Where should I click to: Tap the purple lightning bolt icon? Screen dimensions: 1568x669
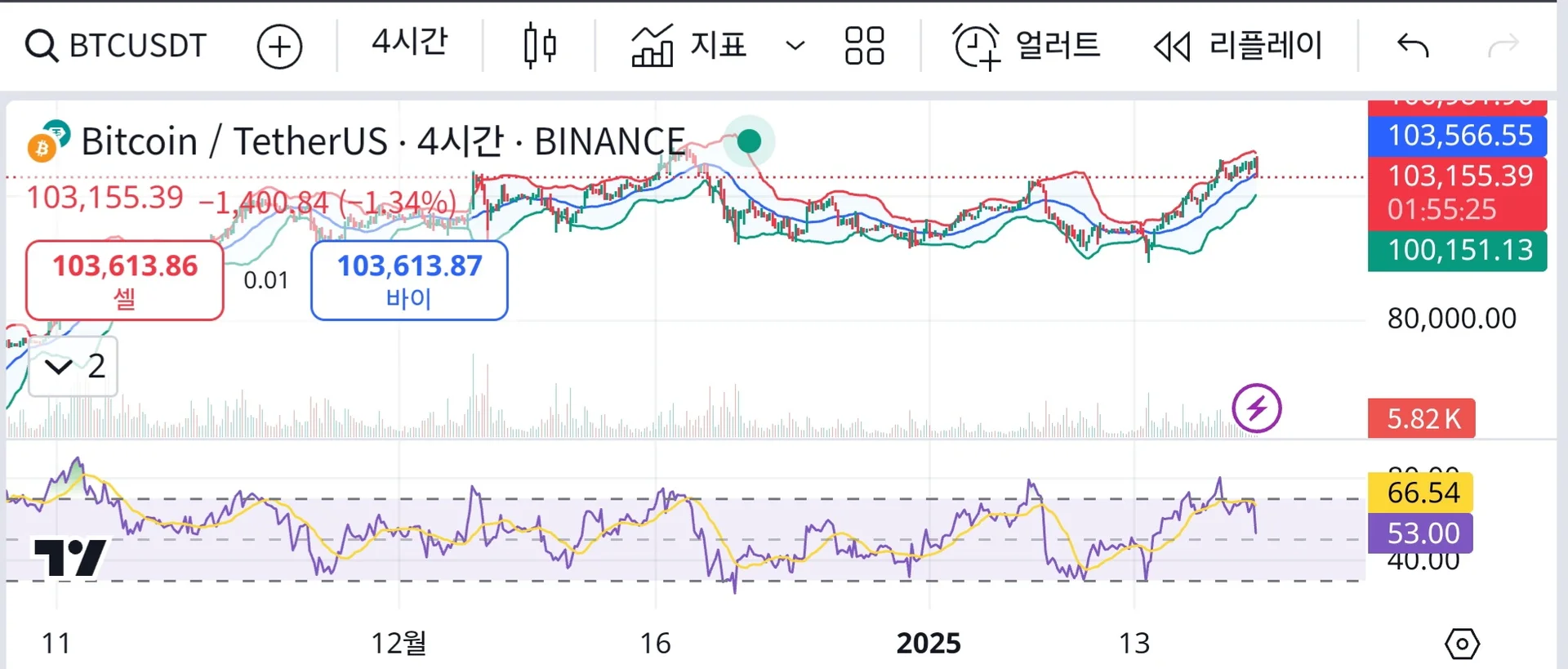(1256, 408)
